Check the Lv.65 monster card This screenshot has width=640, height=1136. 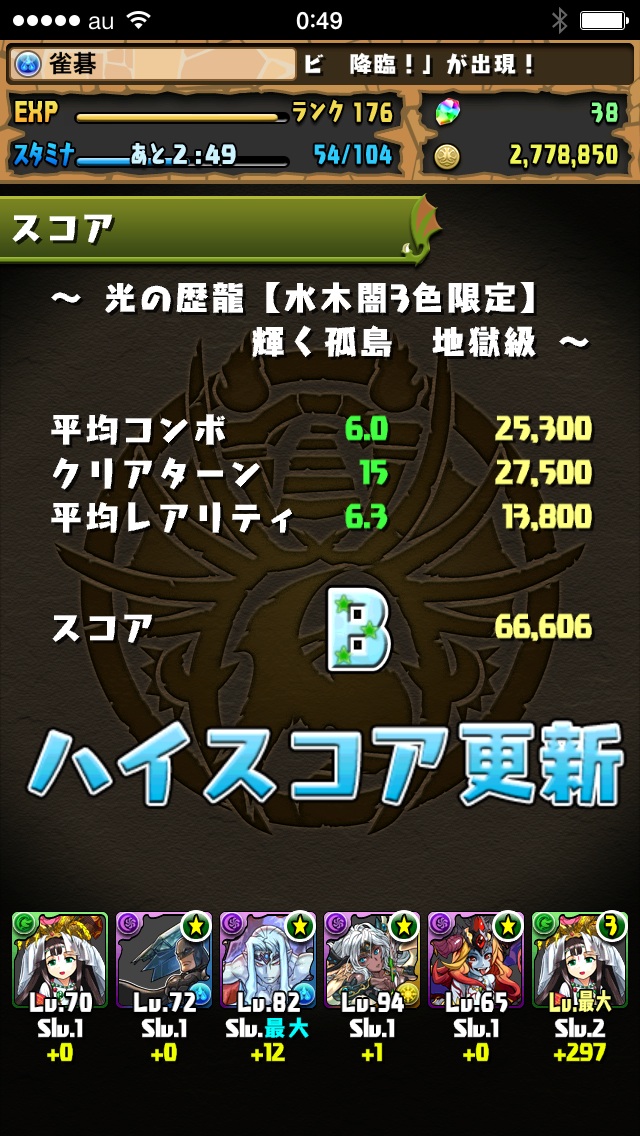[475, 960]
